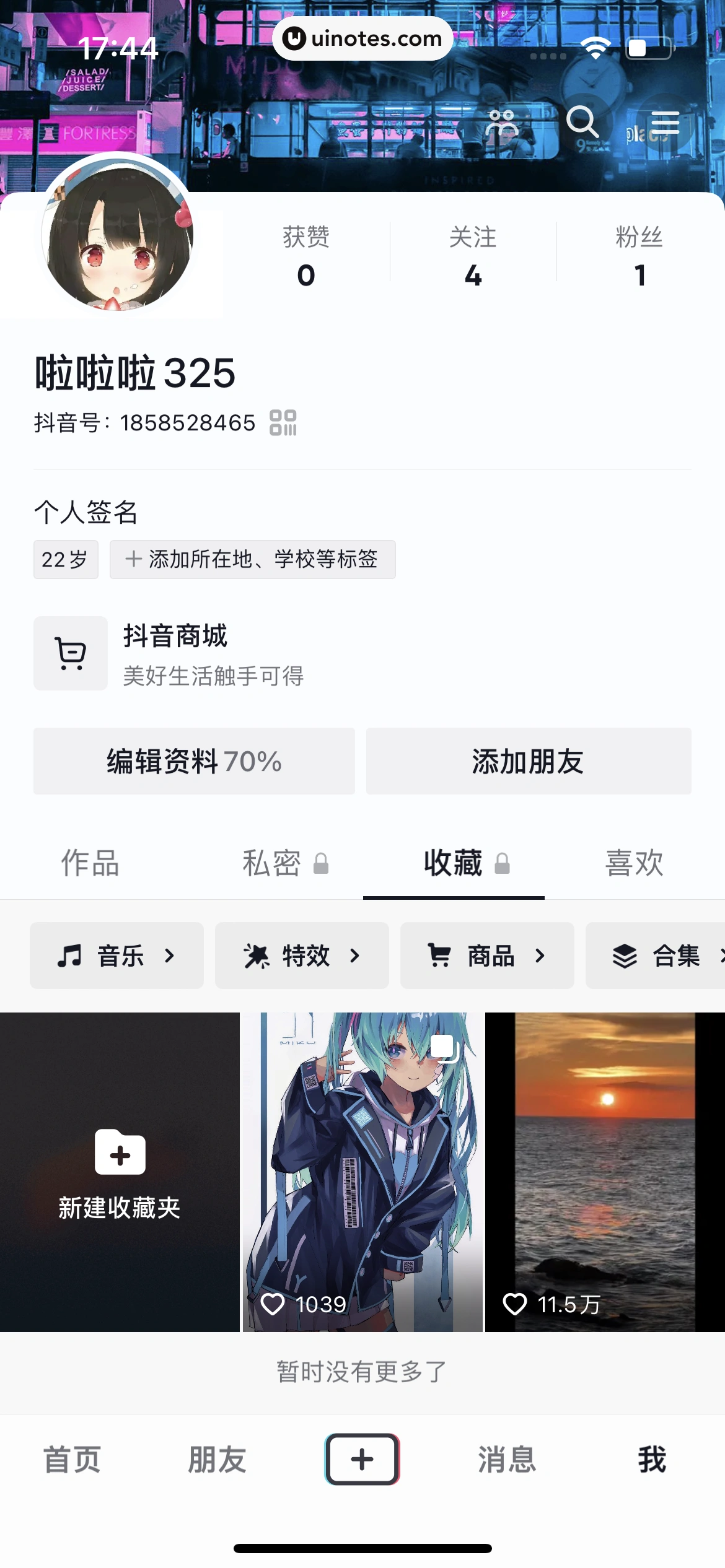Click the 合集 layers icon
Screen dimensions: 725x1568
click(x=625, y=955)
